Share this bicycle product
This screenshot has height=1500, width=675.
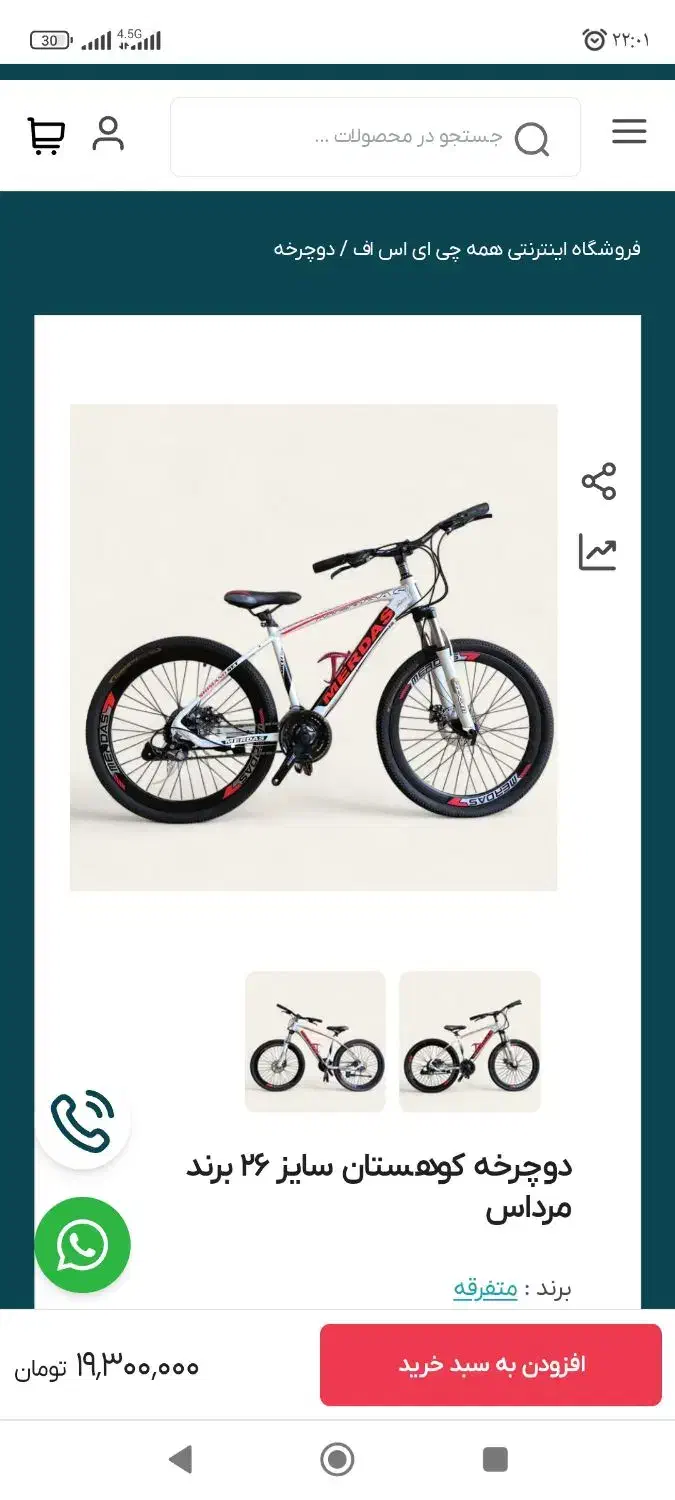tap(598, 482)
